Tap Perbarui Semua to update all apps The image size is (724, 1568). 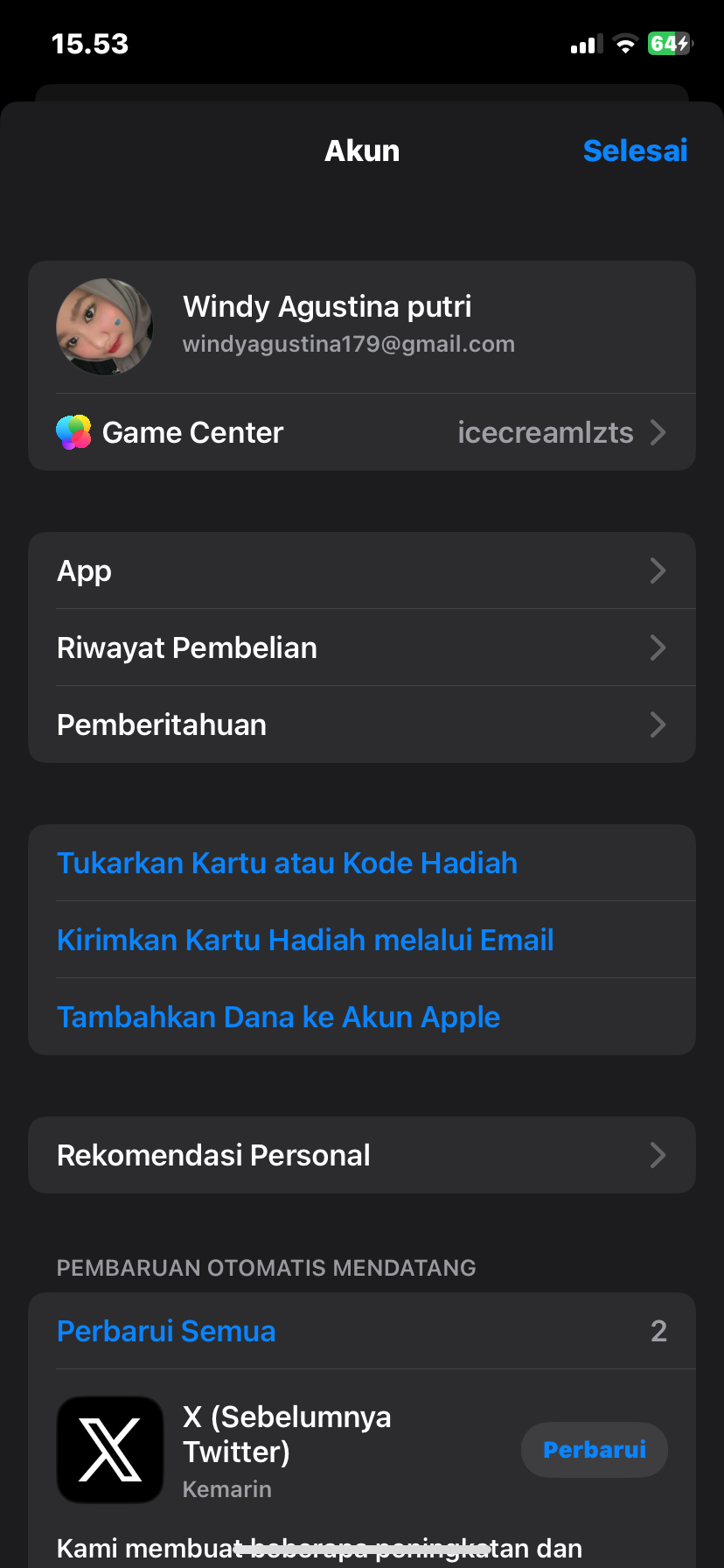[x=166, y=1331]
